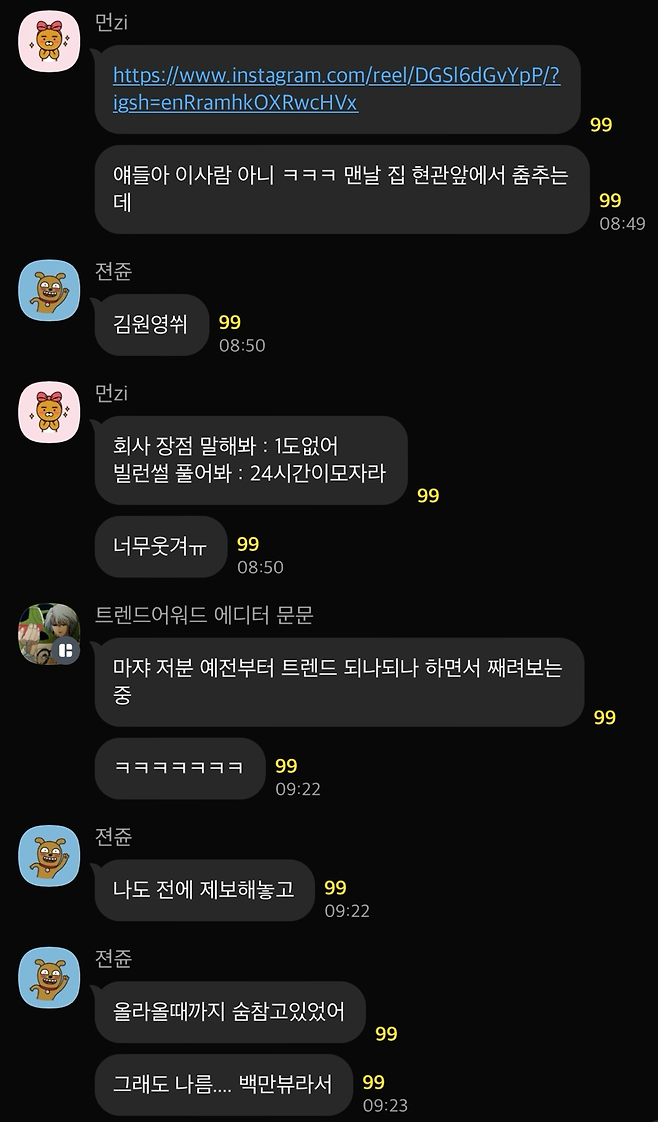The image size is (658, 1122).
Task: Open the Instagram reel link
Action: point(335,88)
